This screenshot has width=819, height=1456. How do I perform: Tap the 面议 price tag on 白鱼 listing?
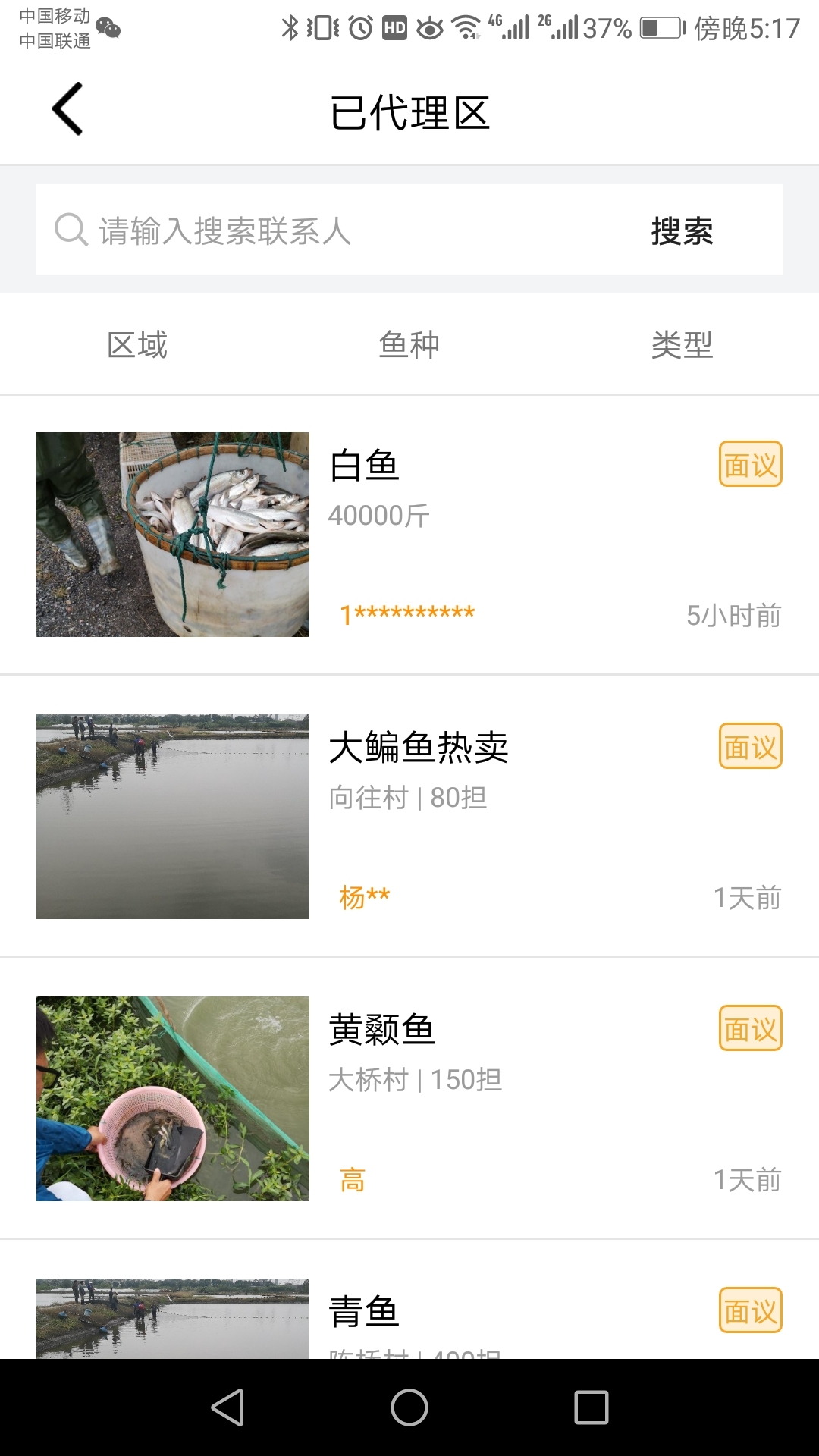point(750,465)
